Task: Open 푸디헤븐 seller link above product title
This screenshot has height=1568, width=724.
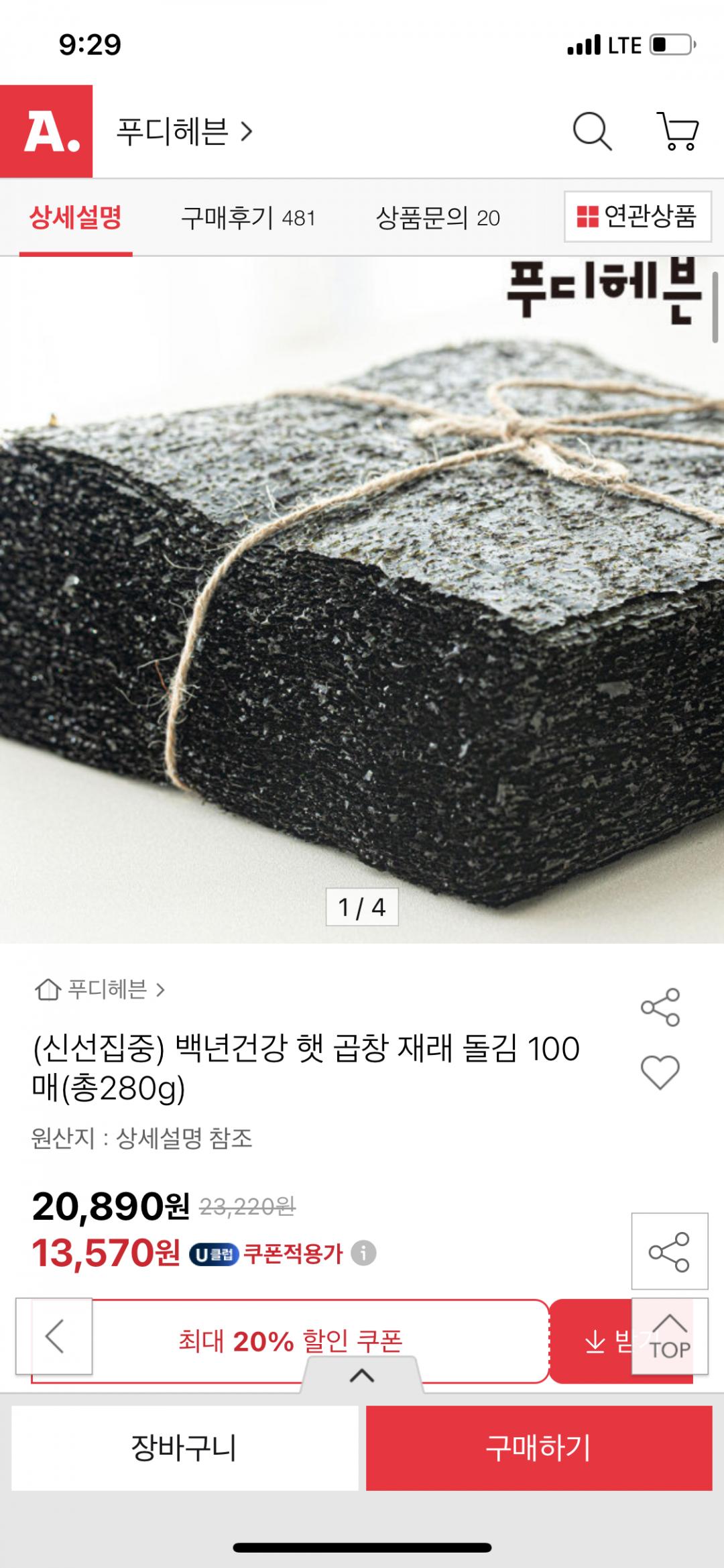Action: pyautogui.click(x=99, y=990)
